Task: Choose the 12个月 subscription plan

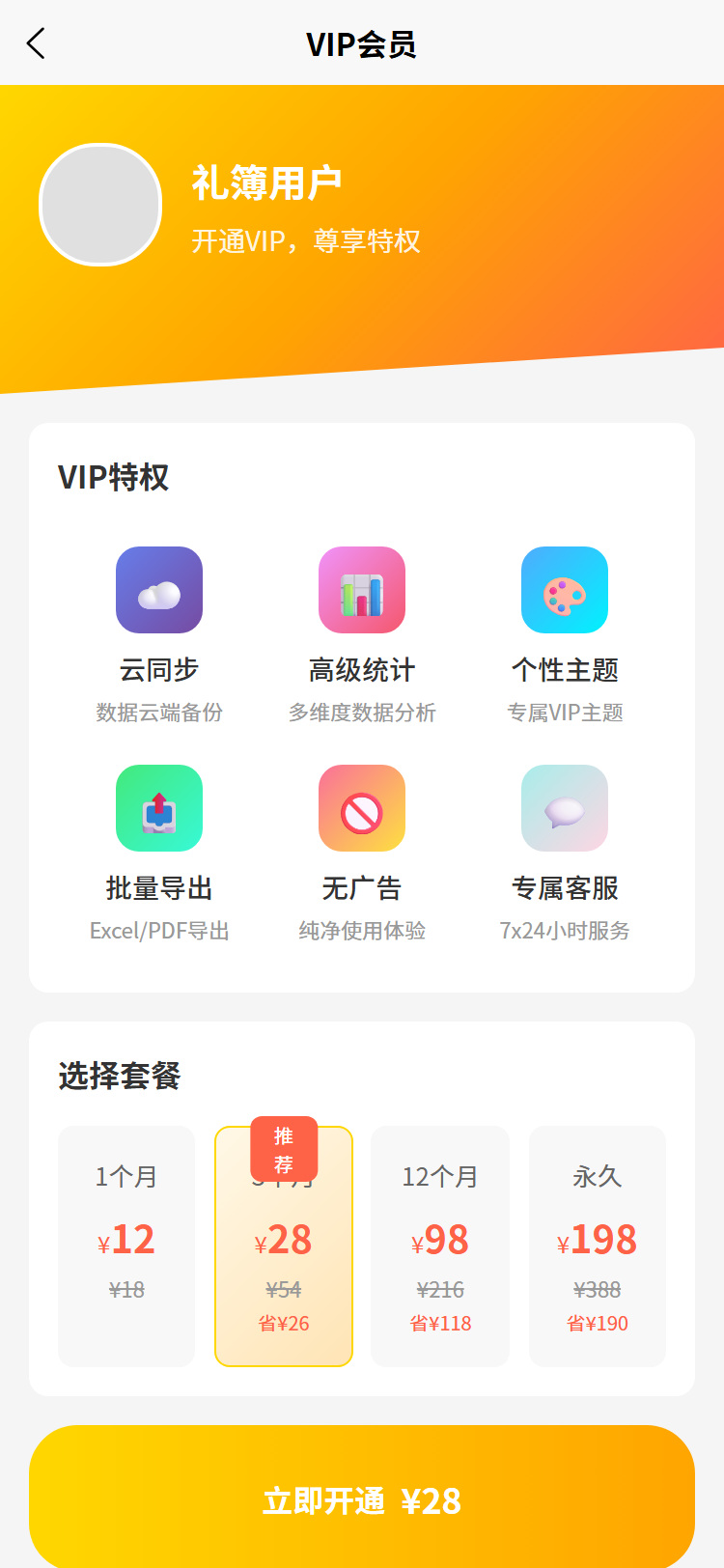Action: point(440,1246)
